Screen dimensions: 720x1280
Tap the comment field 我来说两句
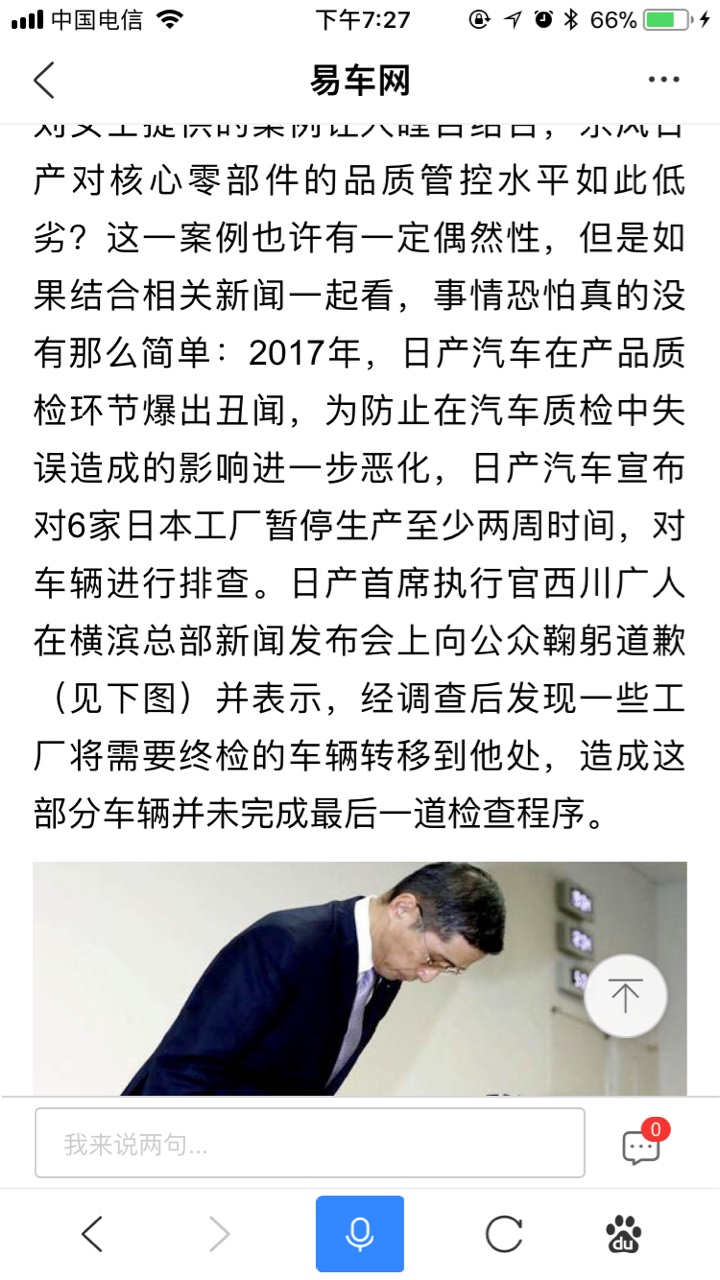pos(310,1143)
